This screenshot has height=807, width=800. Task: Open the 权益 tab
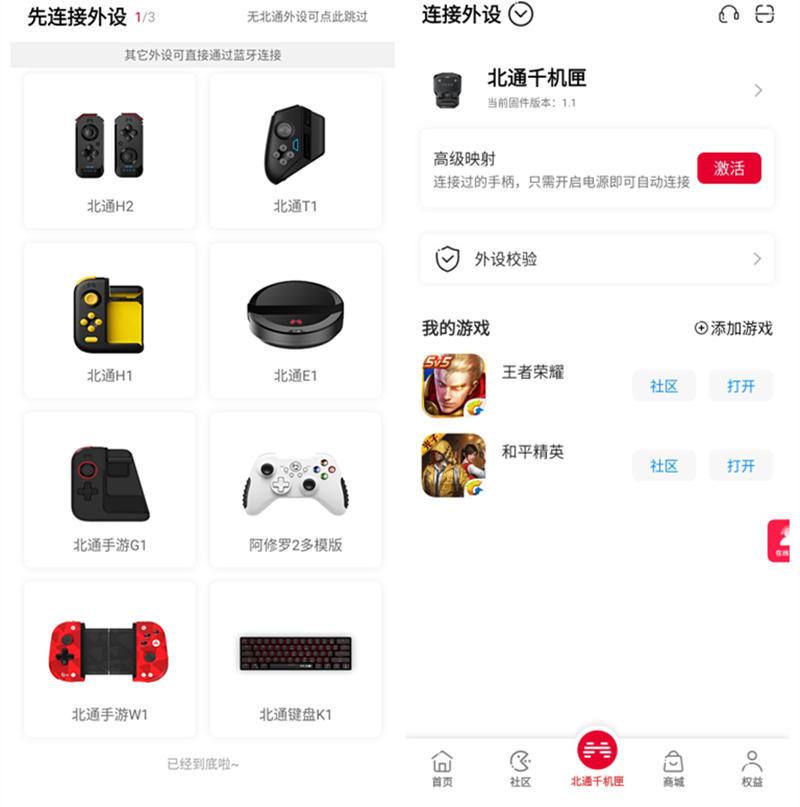pyautogui.click(x=752, y=769)
